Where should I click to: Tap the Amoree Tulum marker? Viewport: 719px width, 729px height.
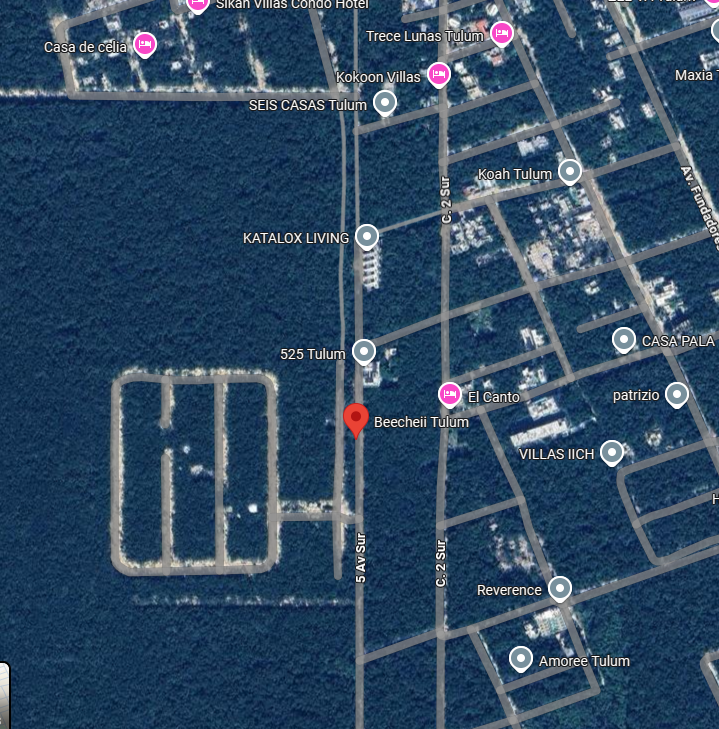tap(521, 658)
